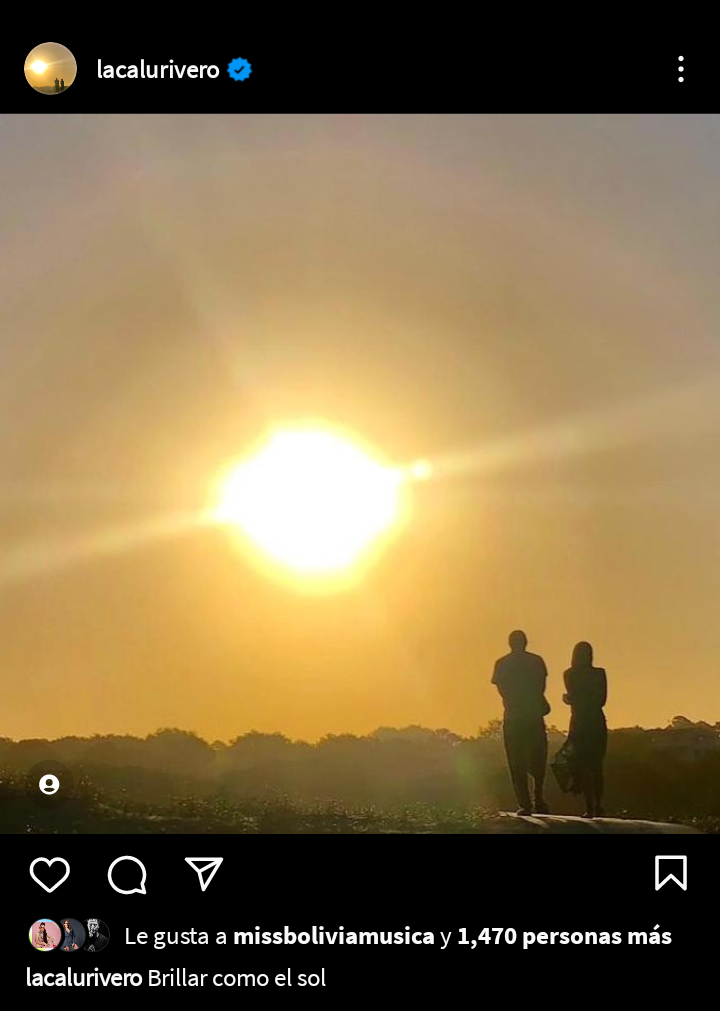
Task: Open the comments on this post
Action: point(127,874)
